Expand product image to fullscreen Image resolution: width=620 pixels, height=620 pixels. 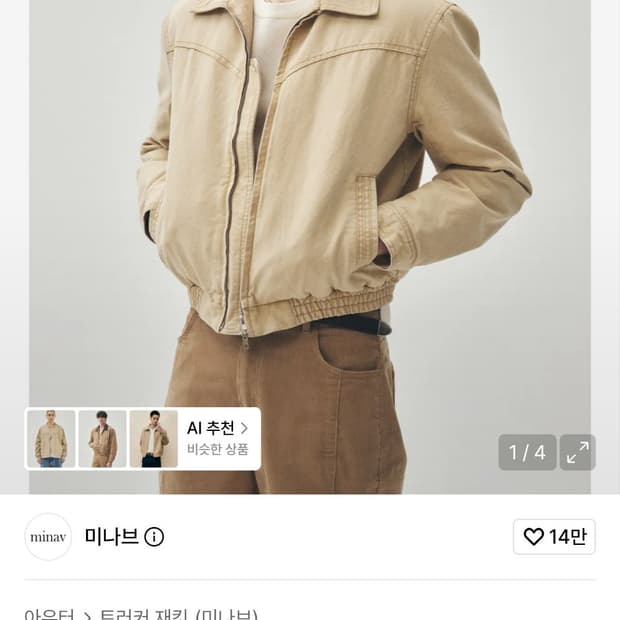(x=578, y=452)
